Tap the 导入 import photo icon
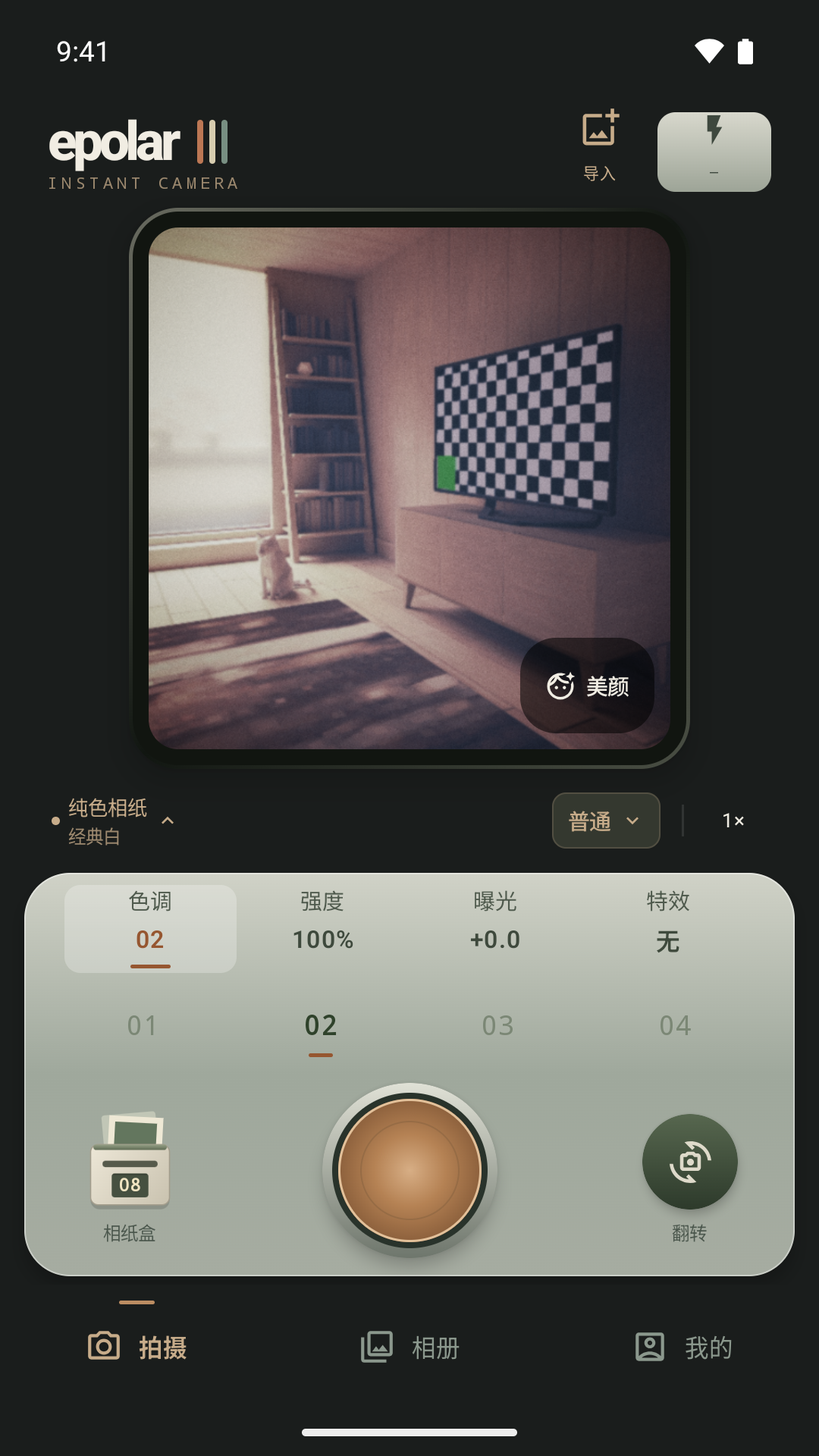Image resolution: width=819 pixels, height=1456 pixels. [x=600, y=145]
